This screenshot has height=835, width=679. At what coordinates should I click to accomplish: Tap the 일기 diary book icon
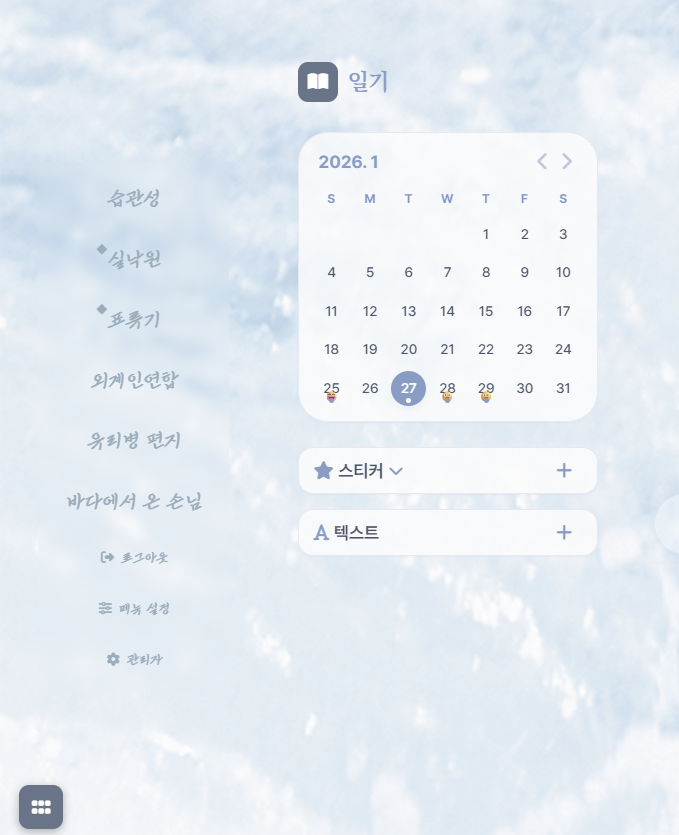[x=318, y=82]
